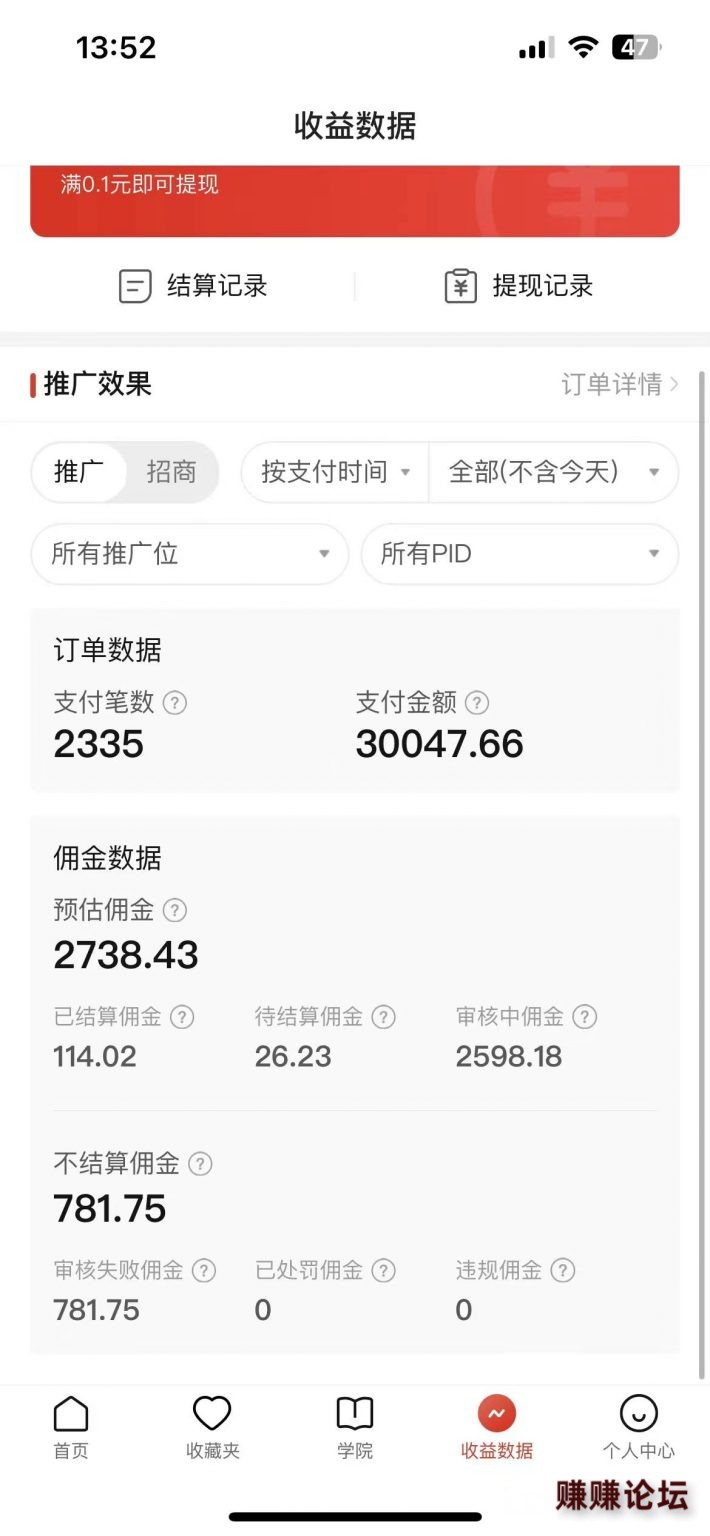
Task: Open 结算记录 settlement records
Action: coord(193,286)
